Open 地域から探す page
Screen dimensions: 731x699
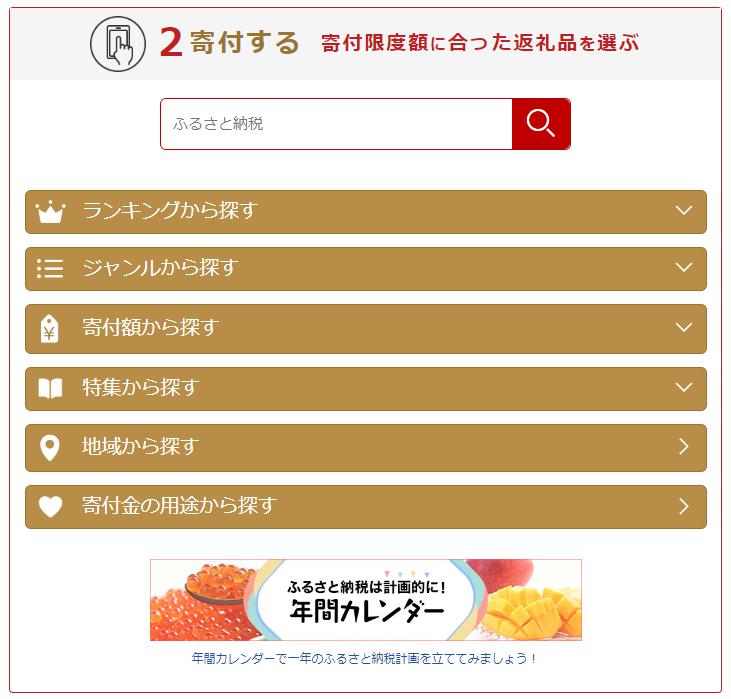coord(365,447)
